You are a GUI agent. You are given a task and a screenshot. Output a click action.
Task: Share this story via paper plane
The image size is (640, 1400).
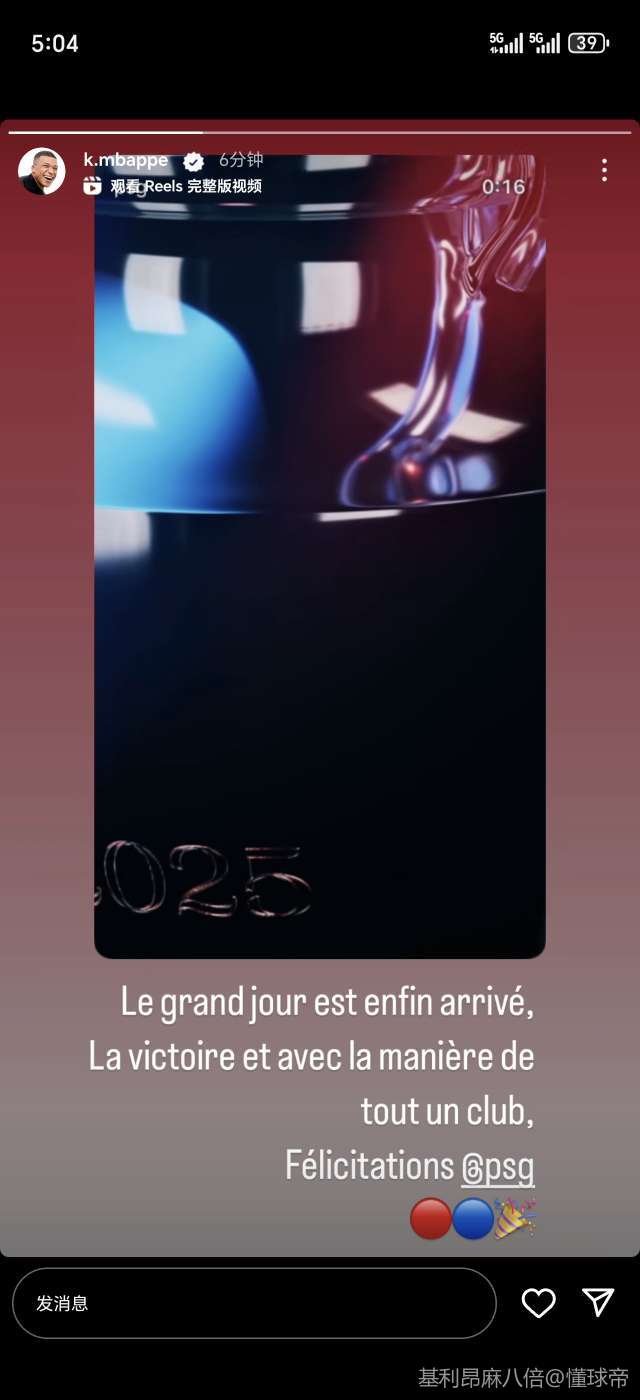point(598,1302)
